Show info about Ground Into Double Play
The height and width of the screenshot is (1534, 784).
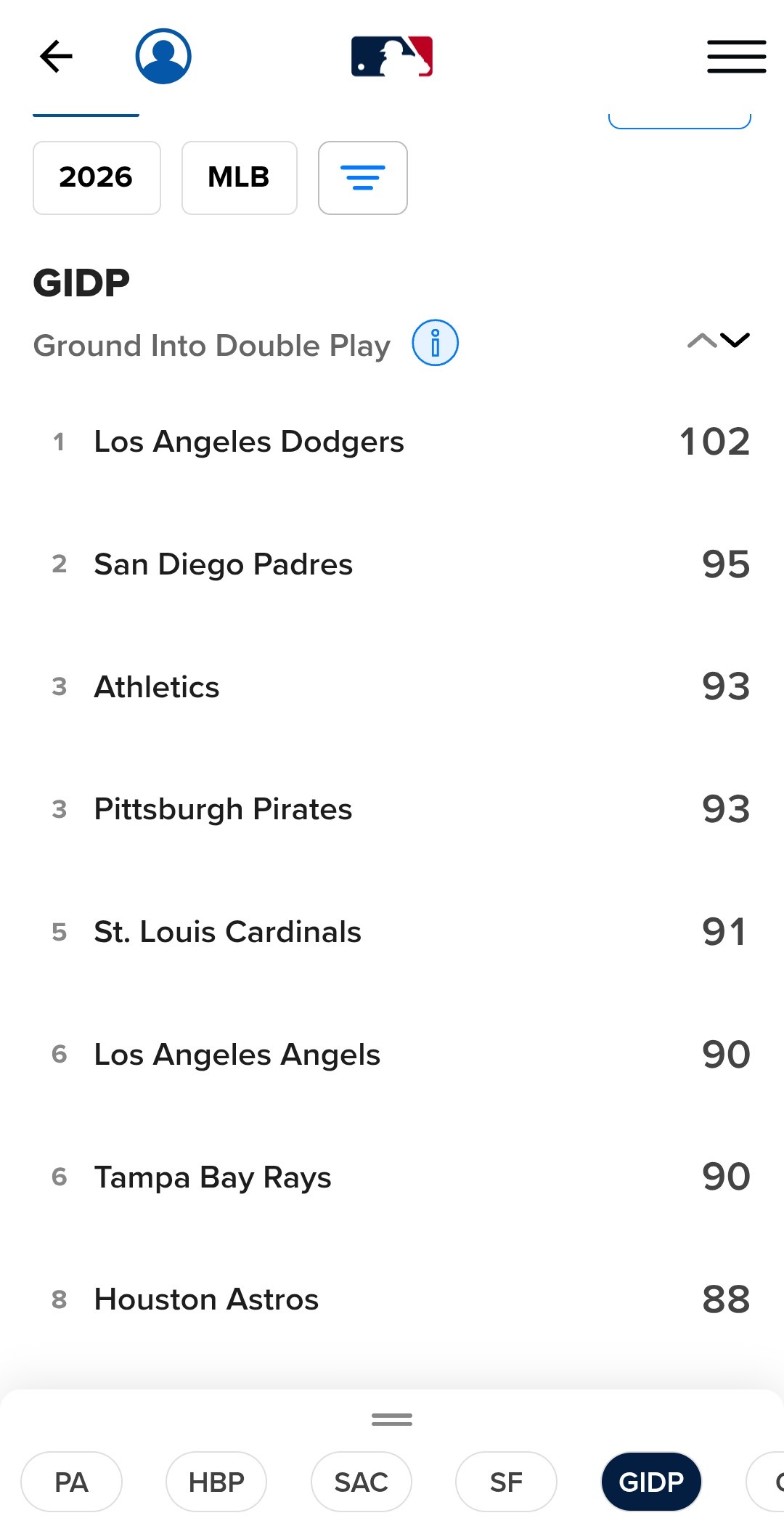point(435,343)
